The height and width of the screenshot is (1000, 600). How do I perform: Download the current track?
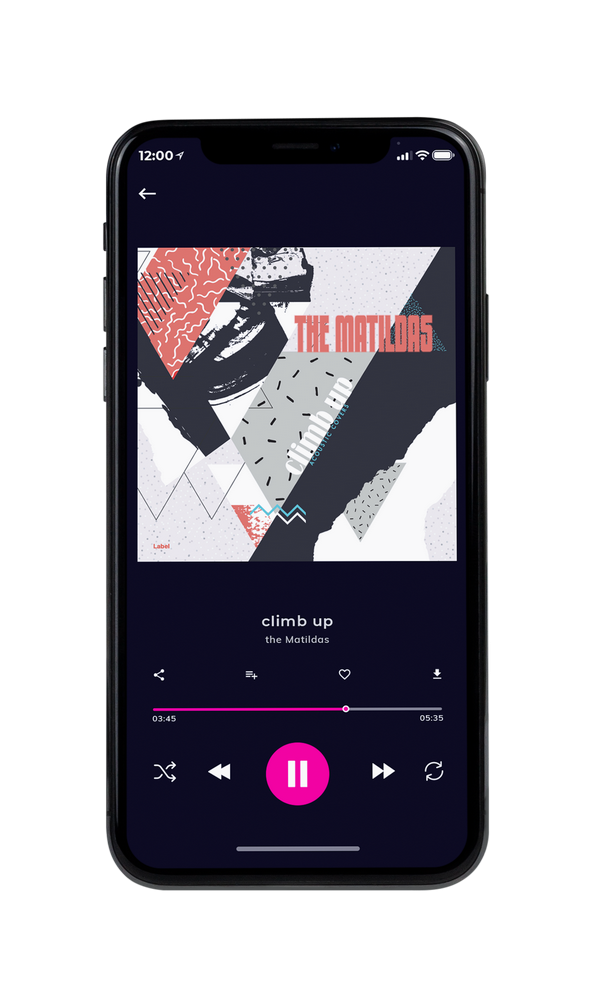point(437,674)
